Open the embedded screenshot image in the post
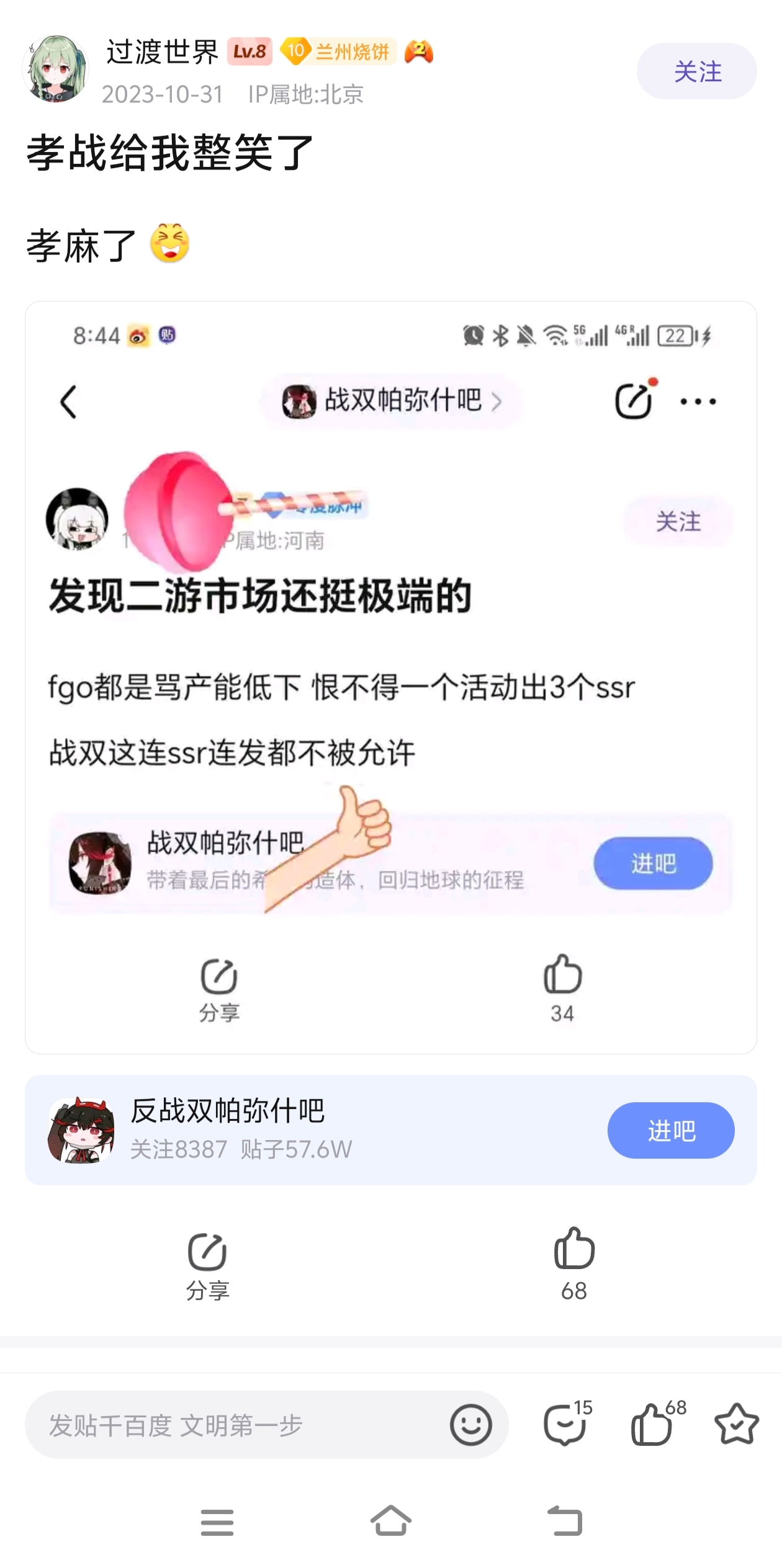This screenshot has height=1568, width=782. tap(391, 677)
